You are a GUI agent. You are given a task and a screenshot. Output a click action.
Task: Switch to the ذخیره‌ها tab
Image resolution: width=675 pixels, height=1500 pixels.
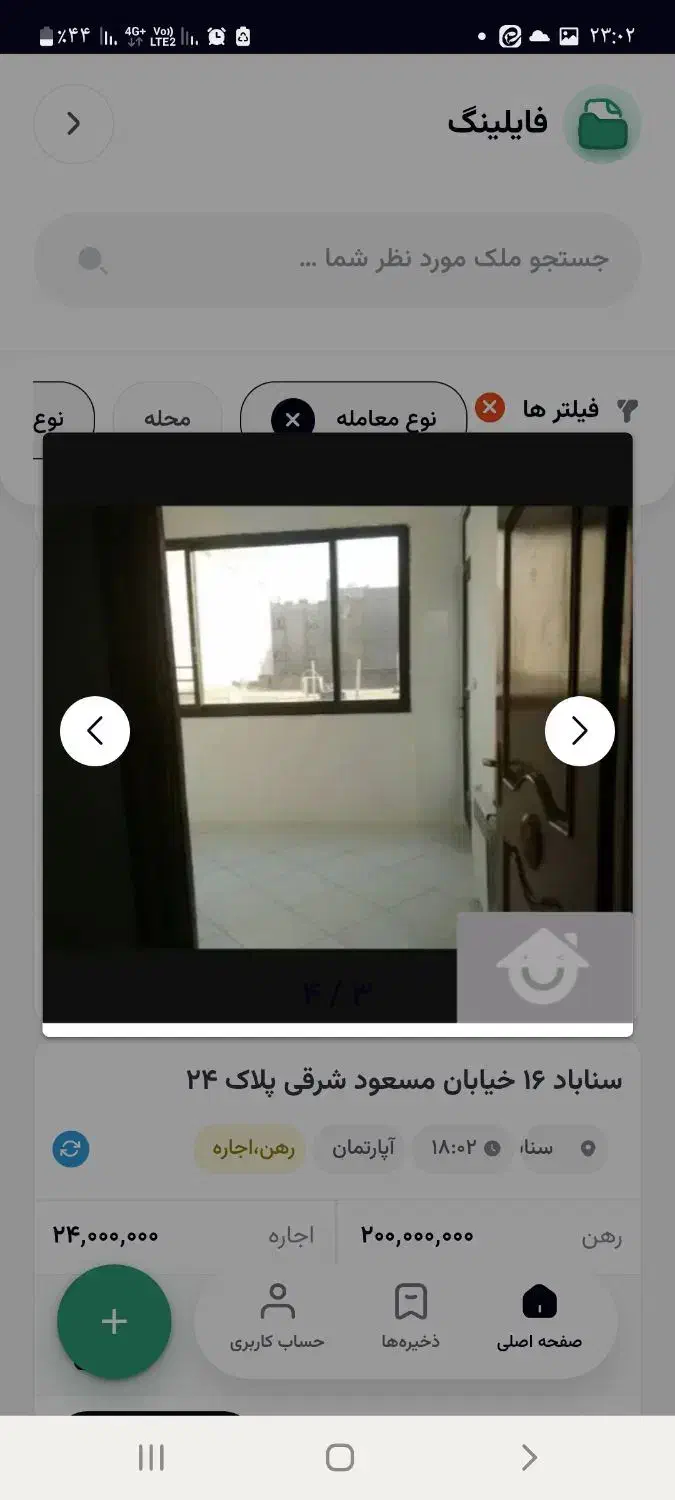tap(410, 1317)
